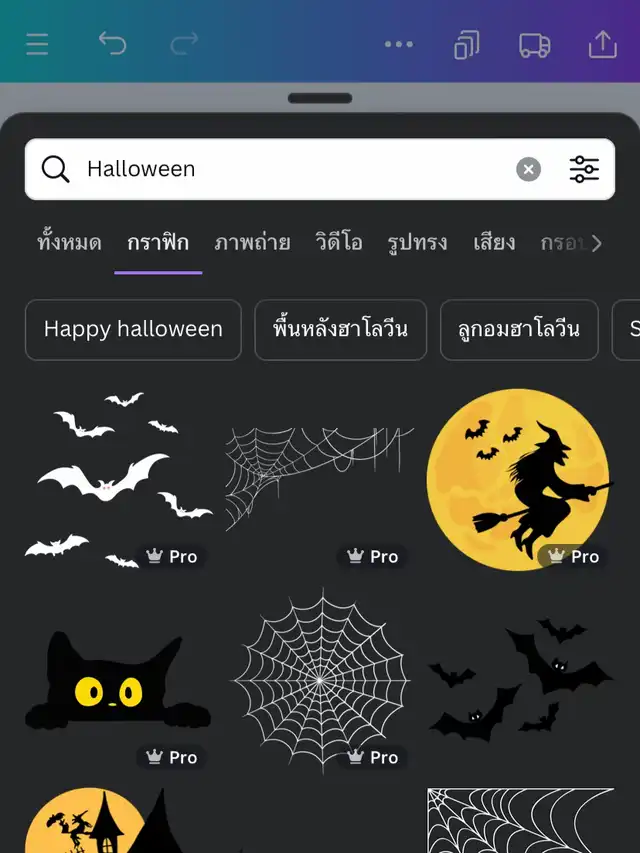Add the black cat with yellow eyes graphic
This screenshot has width=640, height=853.
point(118,681)
